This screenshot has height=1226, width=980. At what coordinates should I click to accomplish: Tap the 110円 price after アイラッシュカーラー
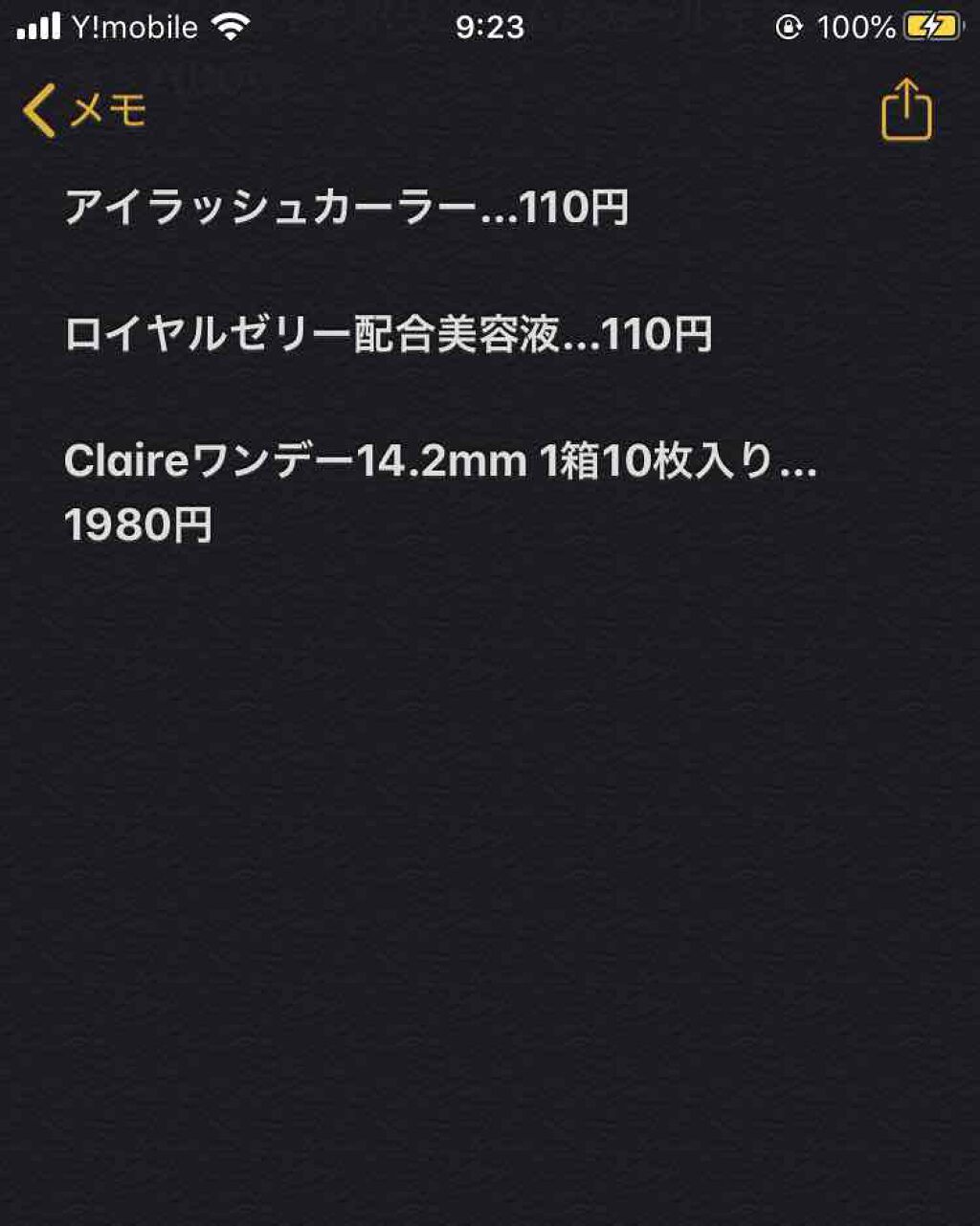pos(574,206)
